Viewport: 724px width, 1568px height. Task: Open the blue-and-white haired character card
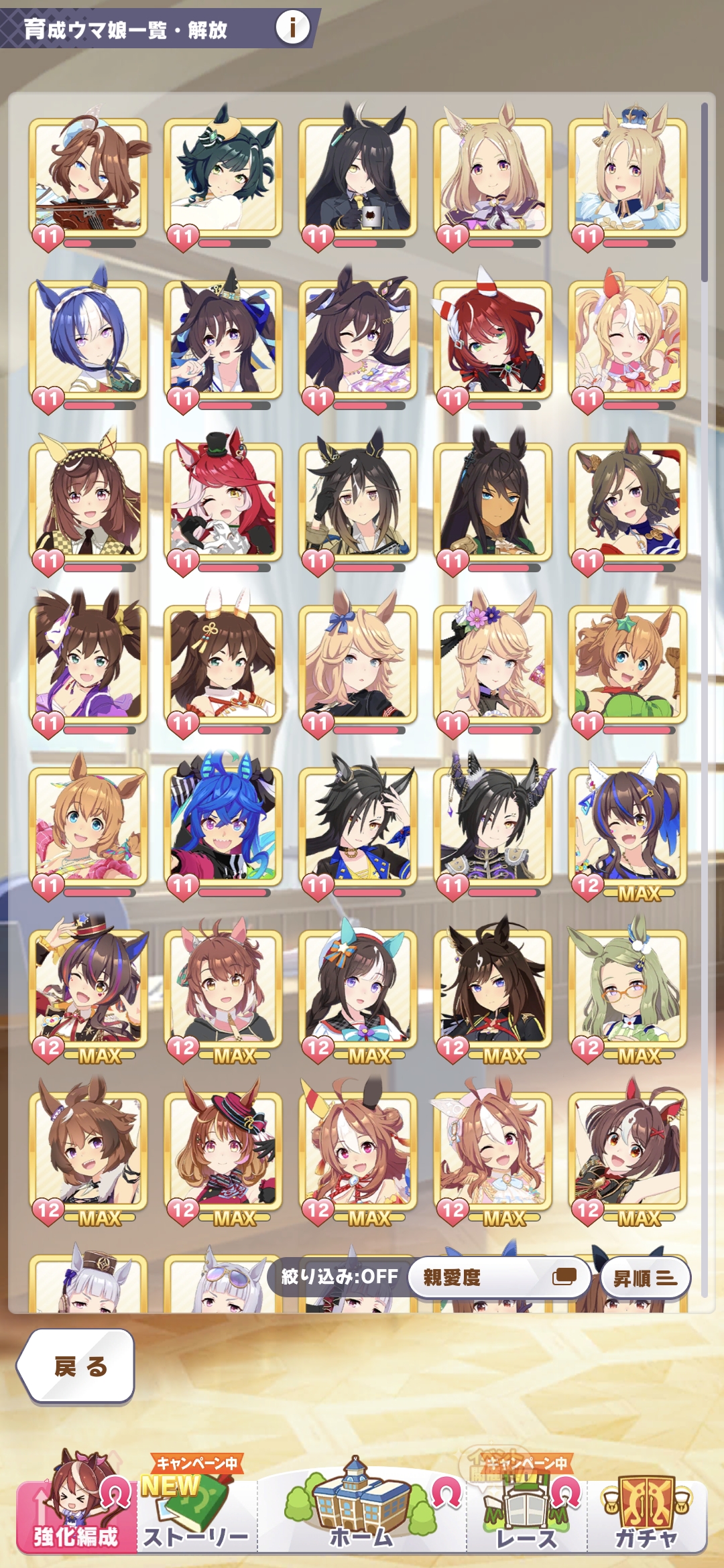tap(88, 340)
